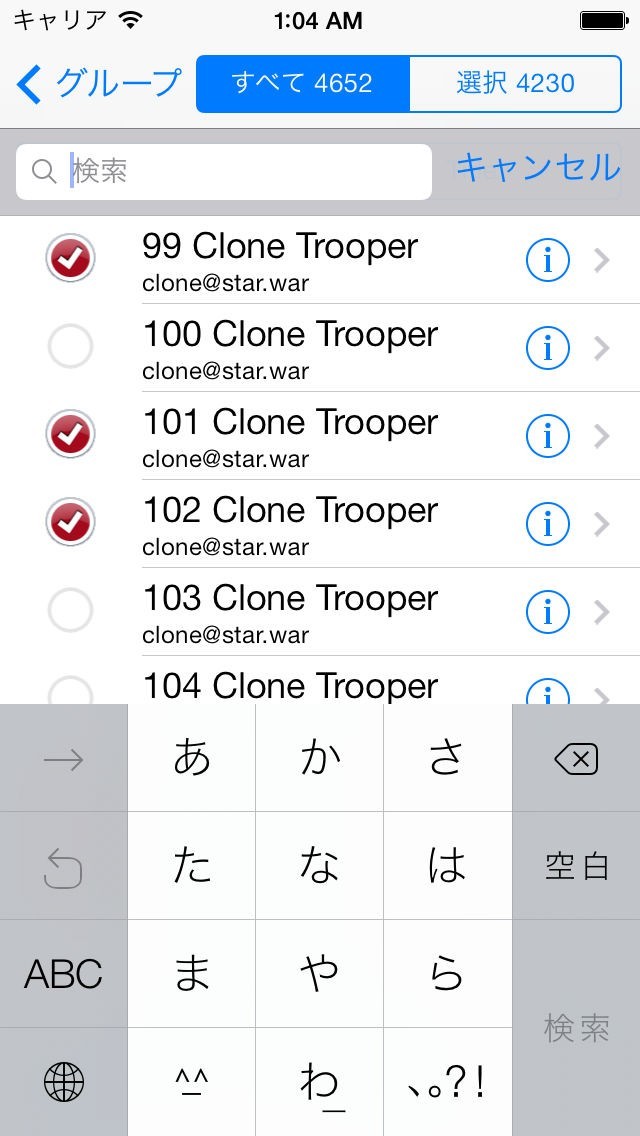Uncheck 102 Clone Trooper

tap(70, 522)
